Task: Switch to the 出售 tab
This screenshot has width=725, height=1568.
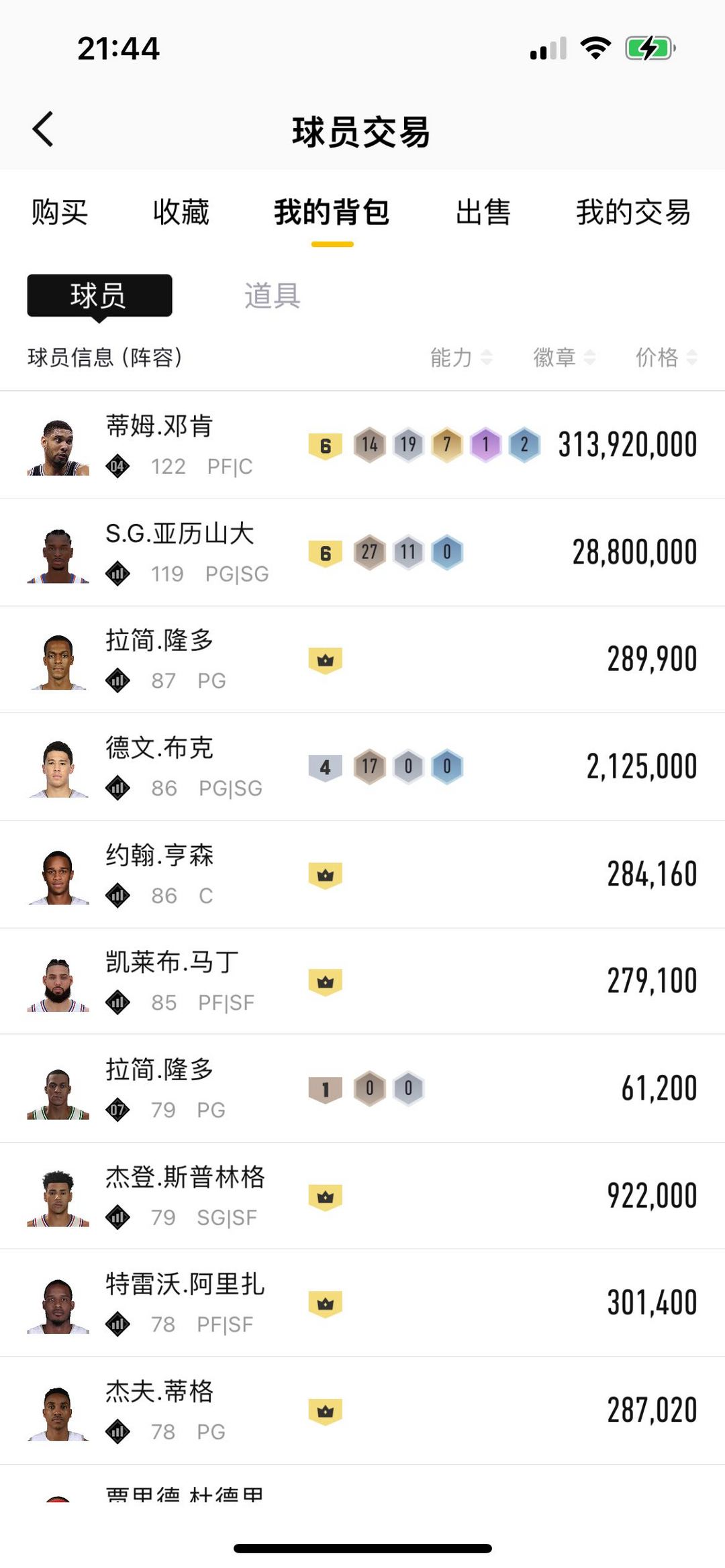Action: [483, 213]
